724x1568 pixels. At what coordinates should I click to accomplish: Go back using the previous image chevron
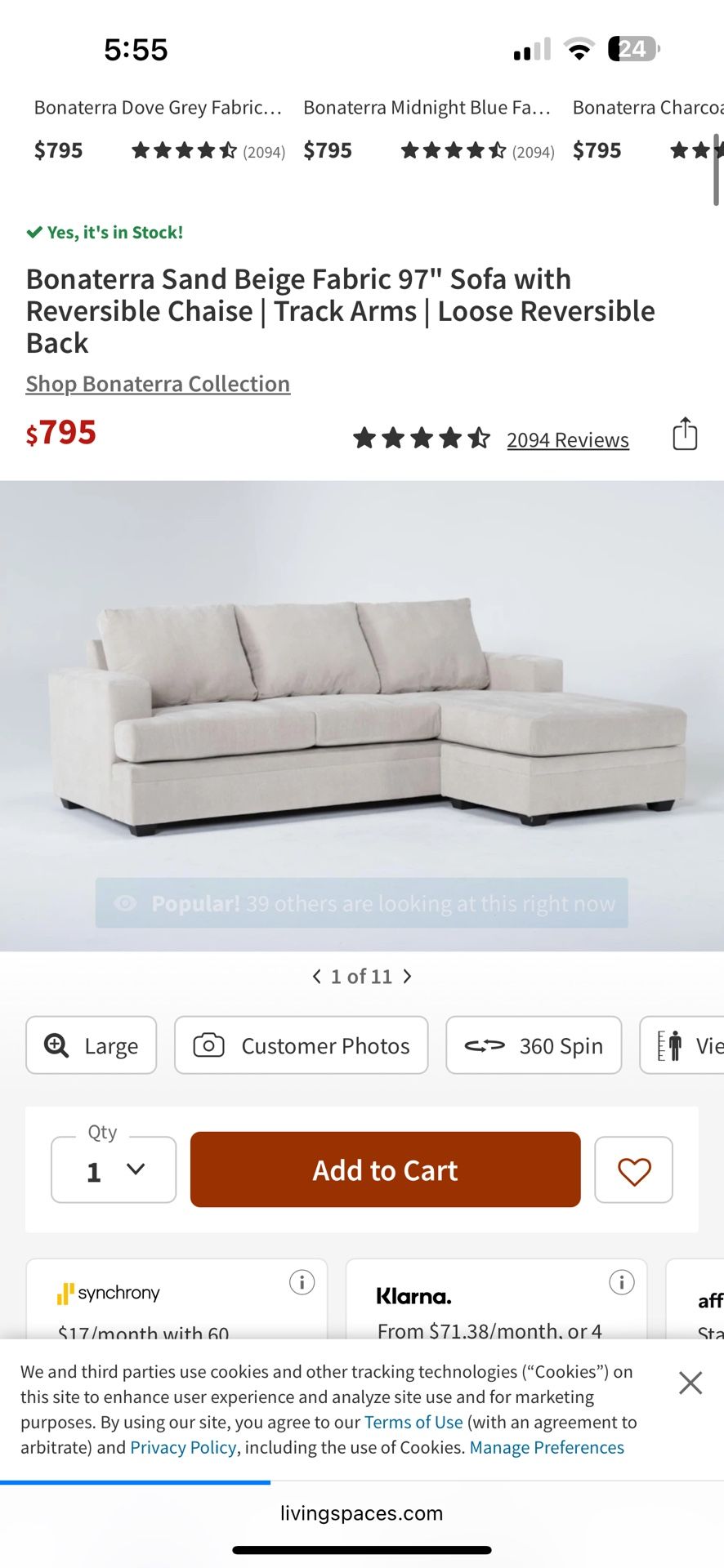[316, 976]
